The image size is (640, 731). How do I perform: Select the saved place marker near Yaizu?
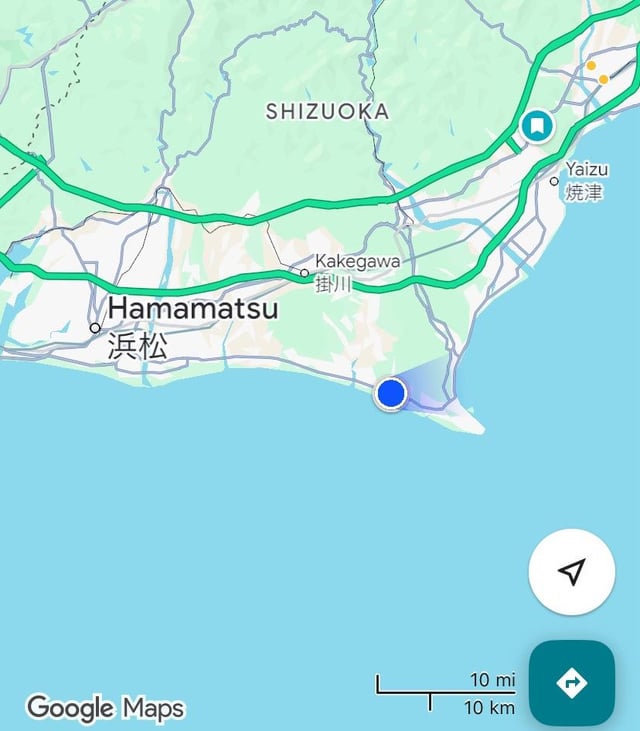point(538,126)
